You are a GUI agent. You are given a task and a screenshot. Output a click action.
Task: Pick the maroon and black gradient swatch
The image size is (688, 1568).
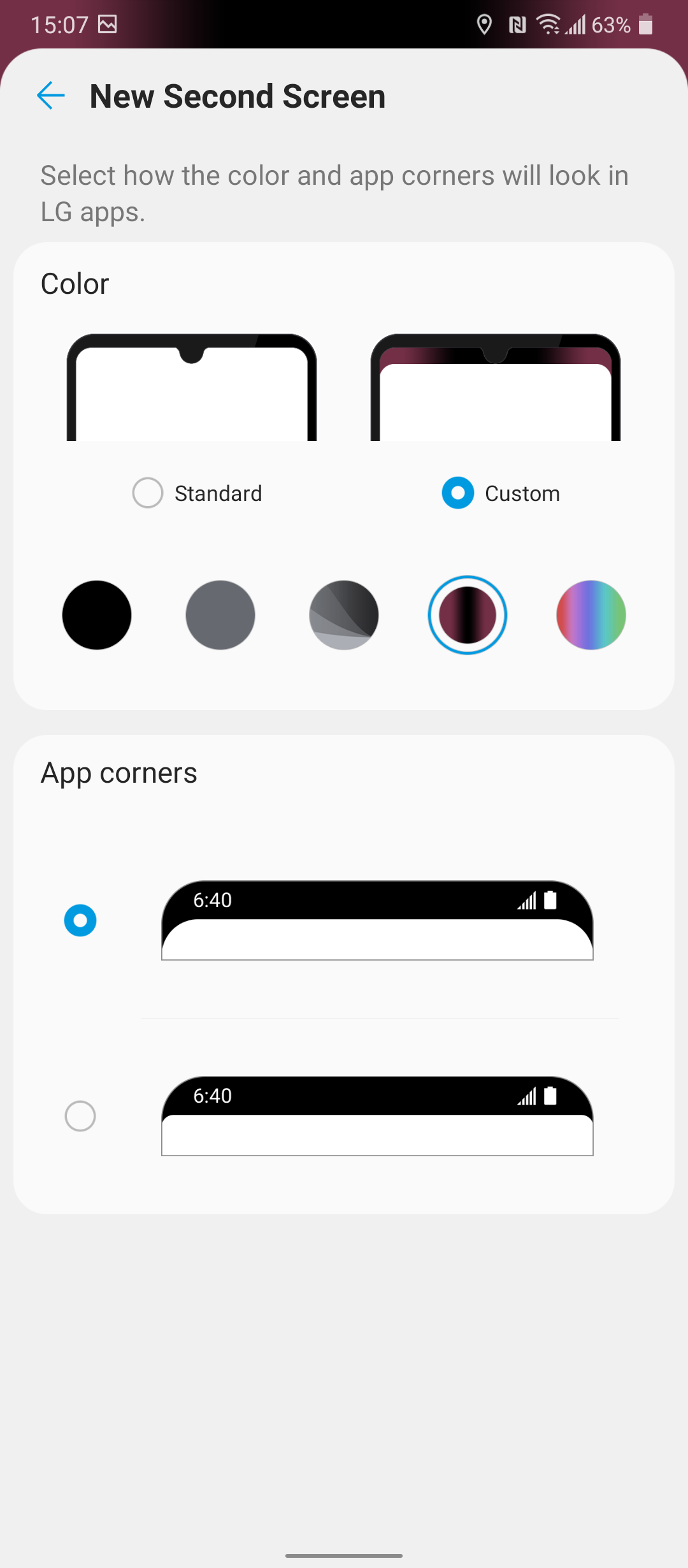468,615
